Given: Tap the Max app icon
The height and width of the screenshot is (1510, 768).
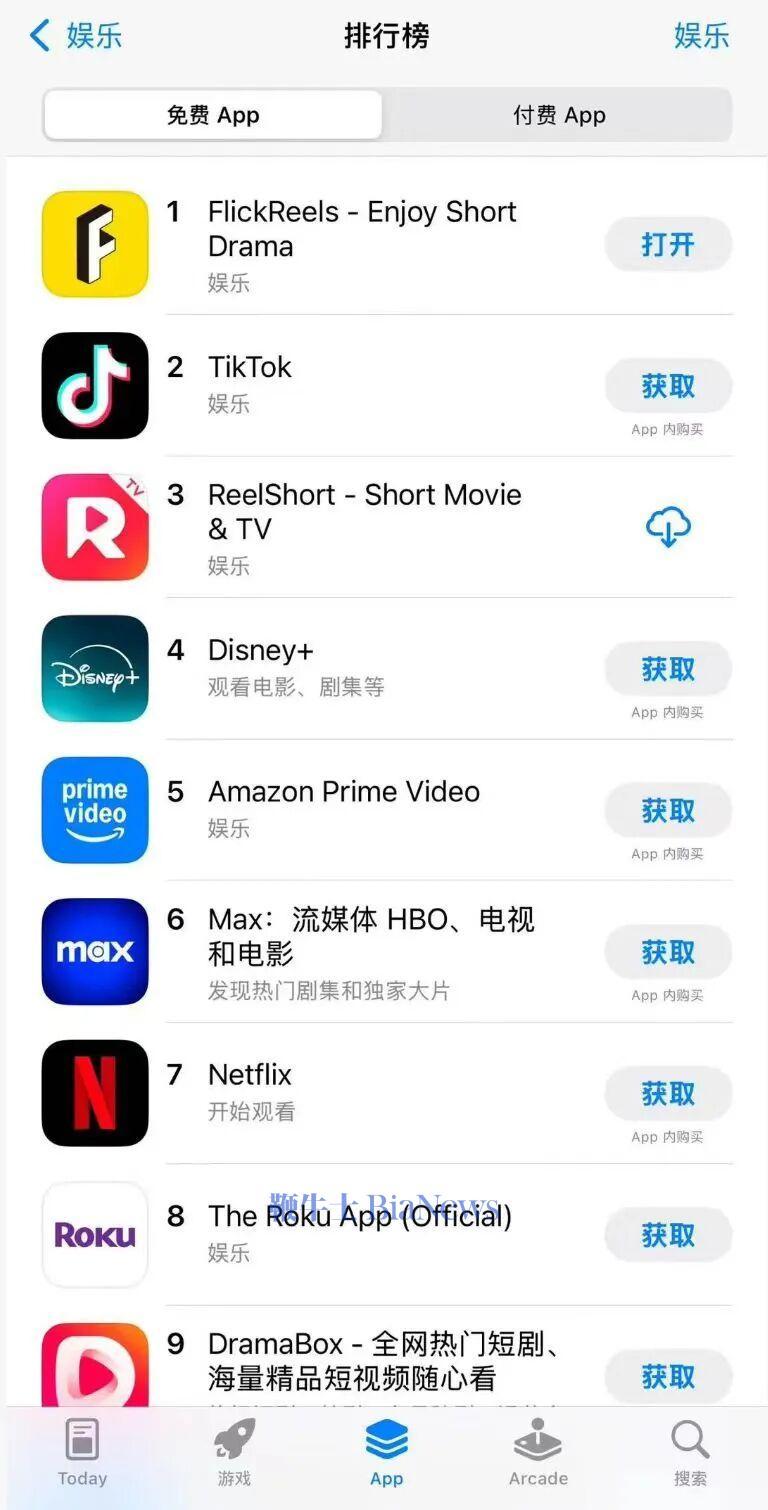Looking at the screenshot, I should tap(95, 951).
